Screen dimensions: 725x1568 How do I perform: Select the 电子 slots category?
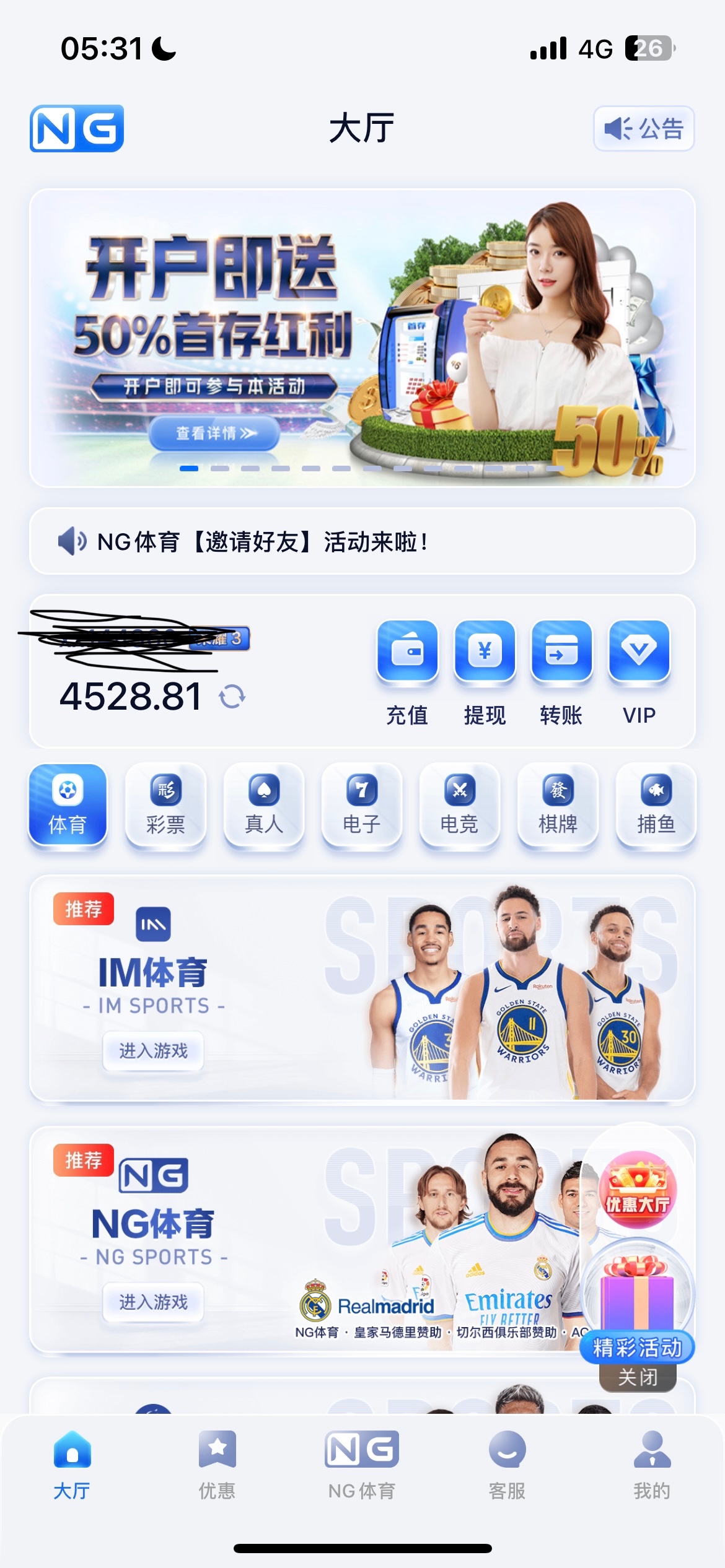click(x=362, y=804)
